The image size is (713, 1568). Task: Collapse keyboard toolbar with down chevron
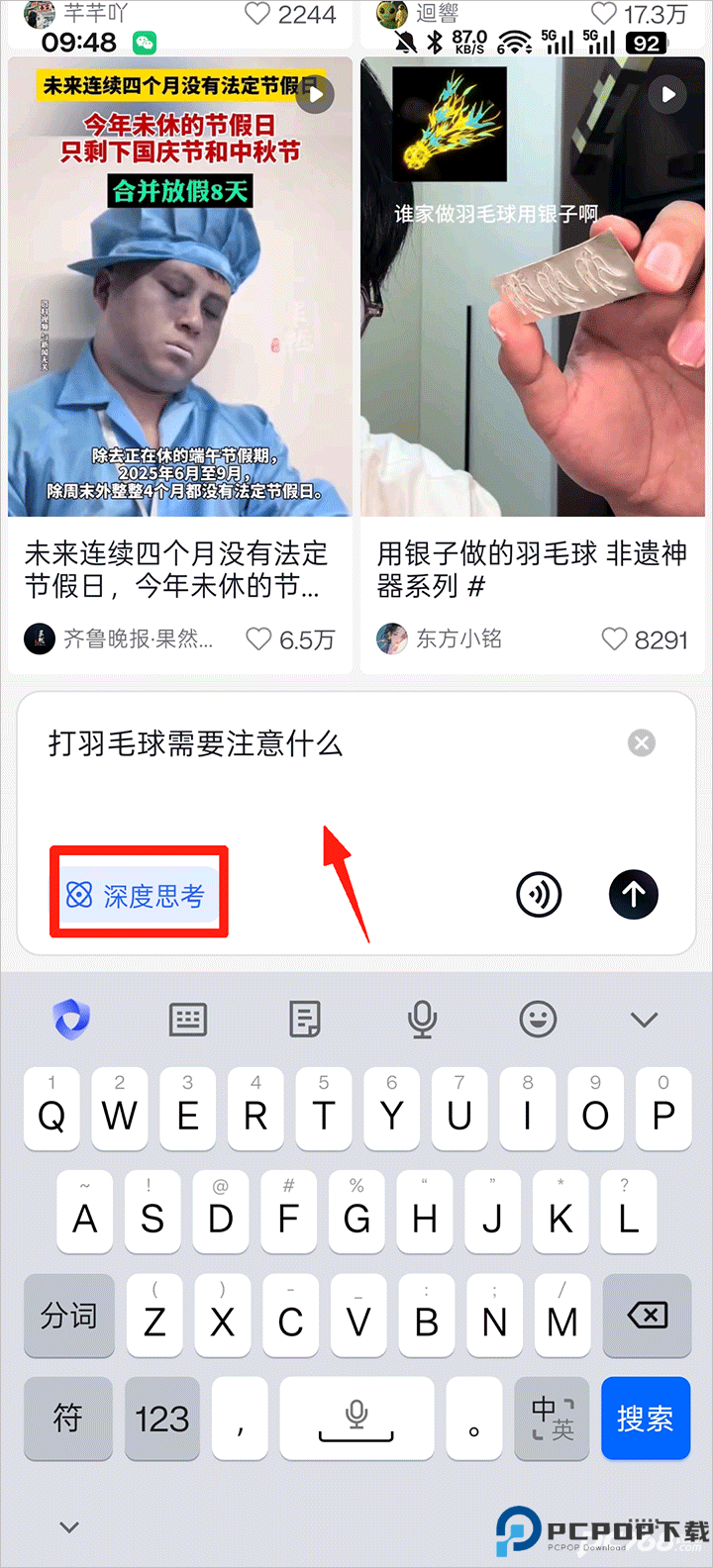[x=645, y=1019]
